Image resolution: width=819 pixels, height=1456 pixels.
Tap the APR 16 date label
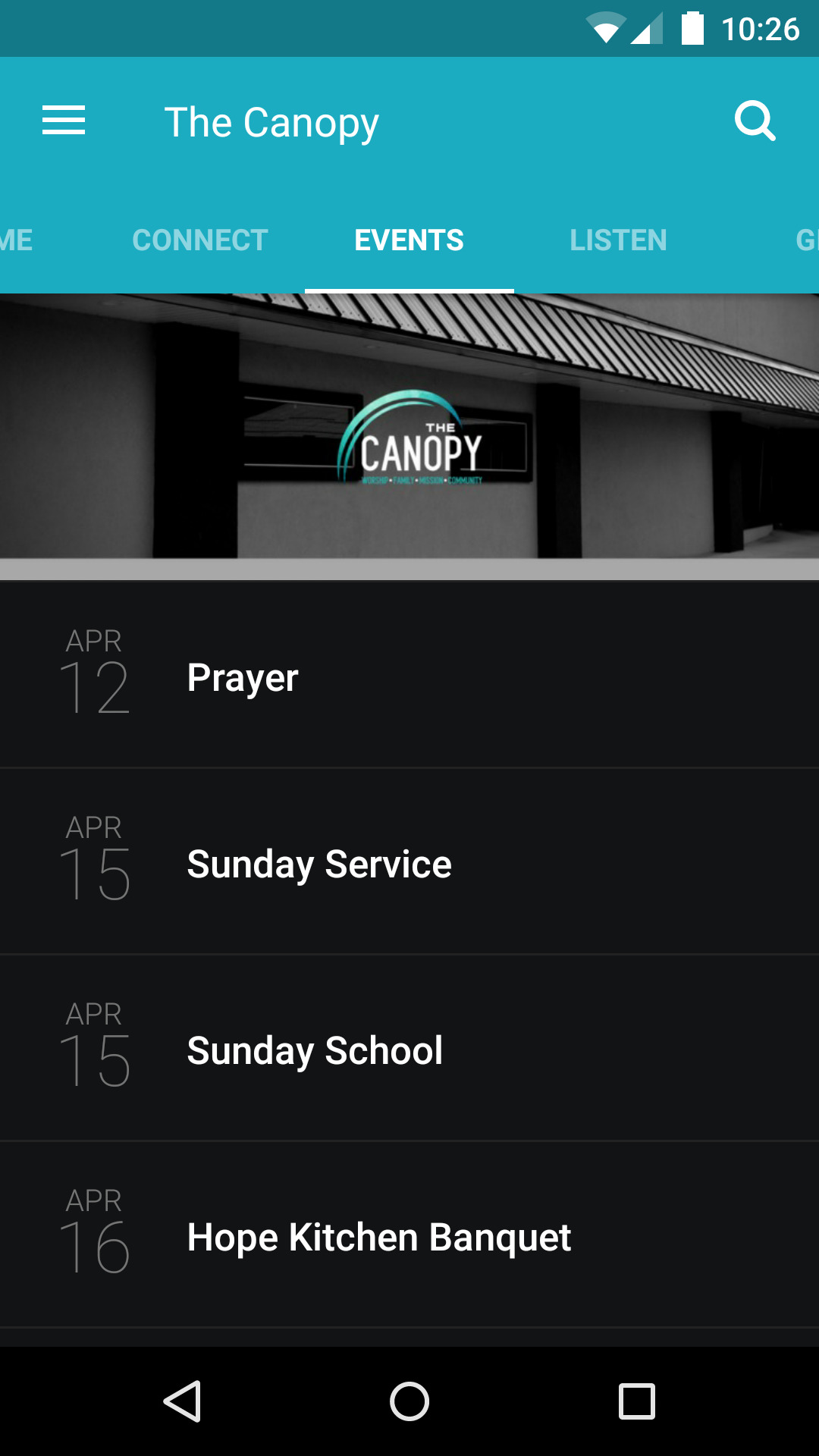(x=95, y=1223)
